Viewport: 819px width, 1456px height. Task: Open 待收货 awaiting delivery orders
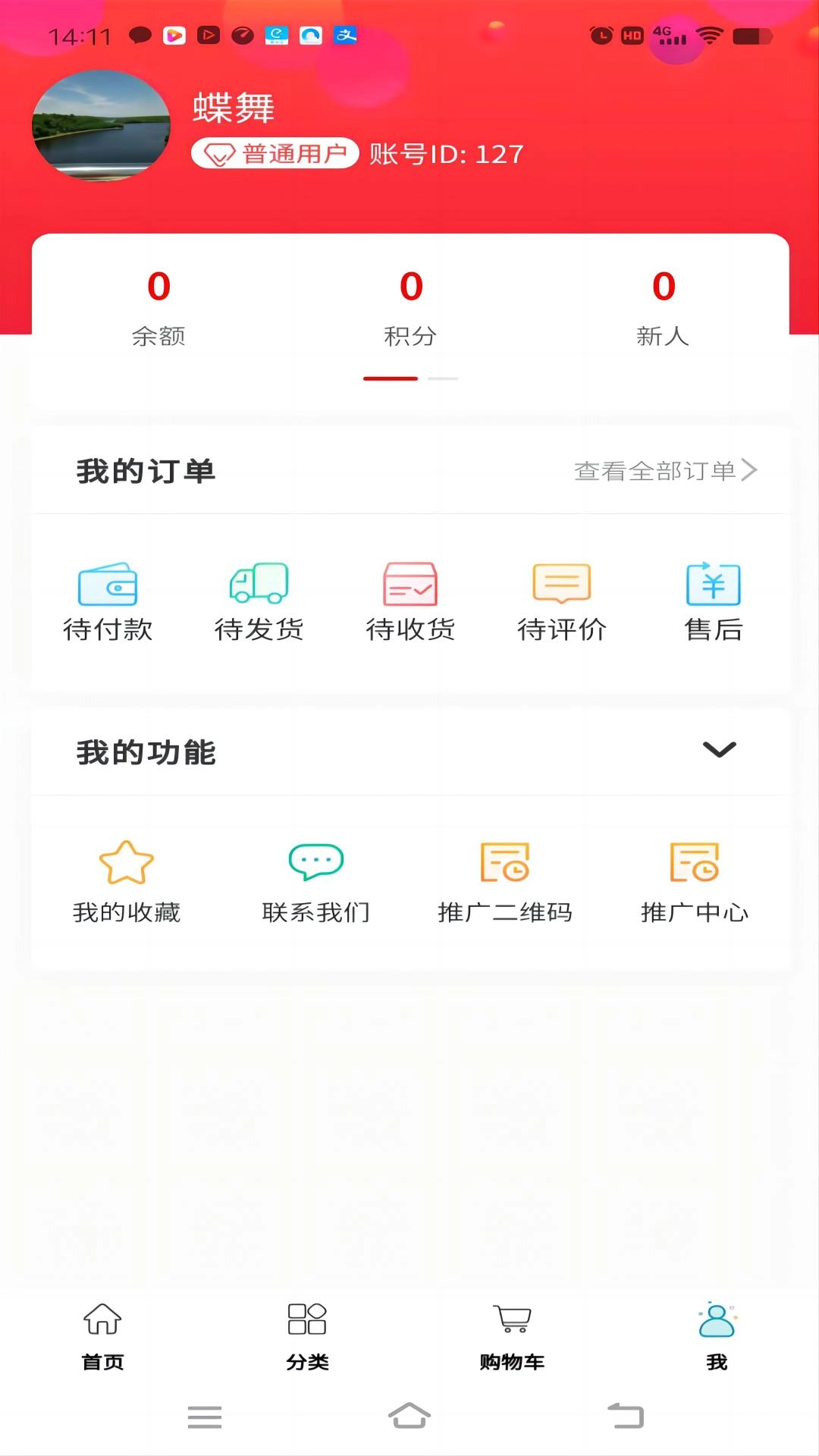(411, 599)
